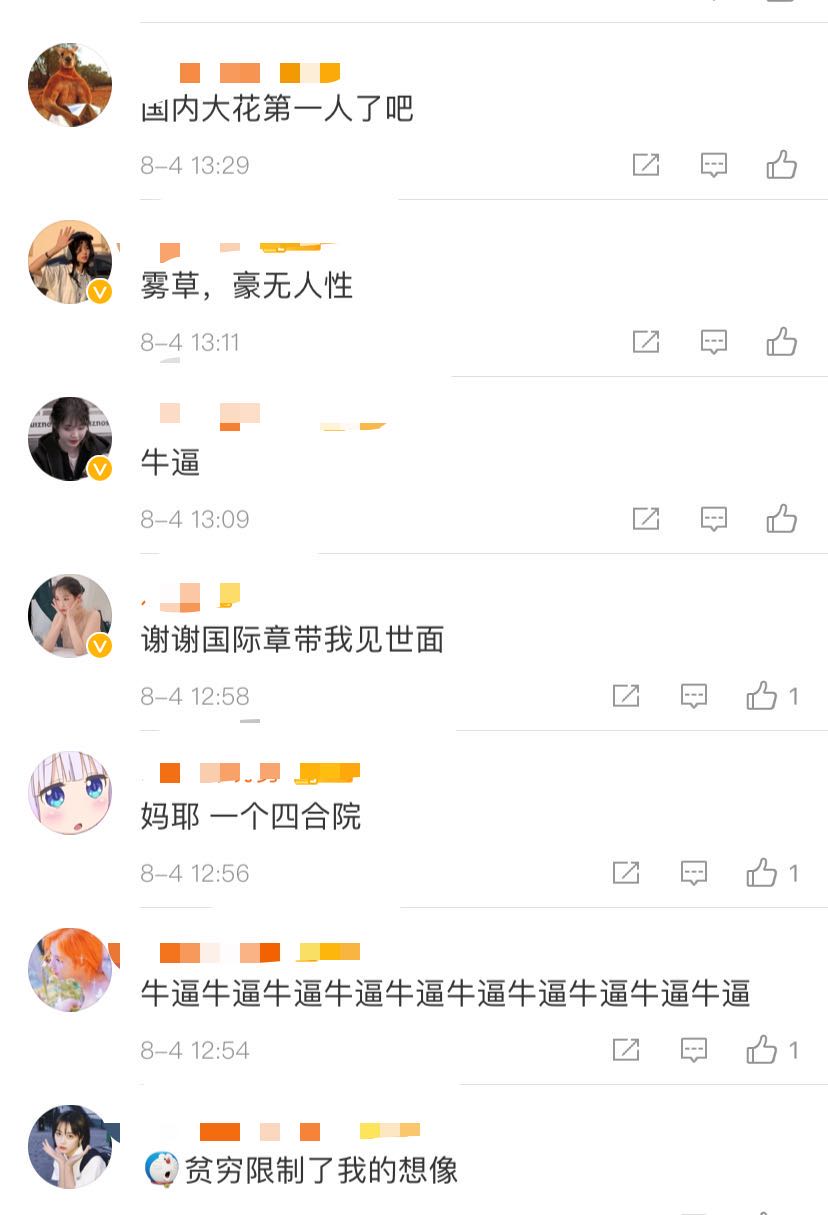This screenshot has width=828, height=1215.
Task: Reply to the comment 雾草，豪无人性
Action: coord(713,342)
